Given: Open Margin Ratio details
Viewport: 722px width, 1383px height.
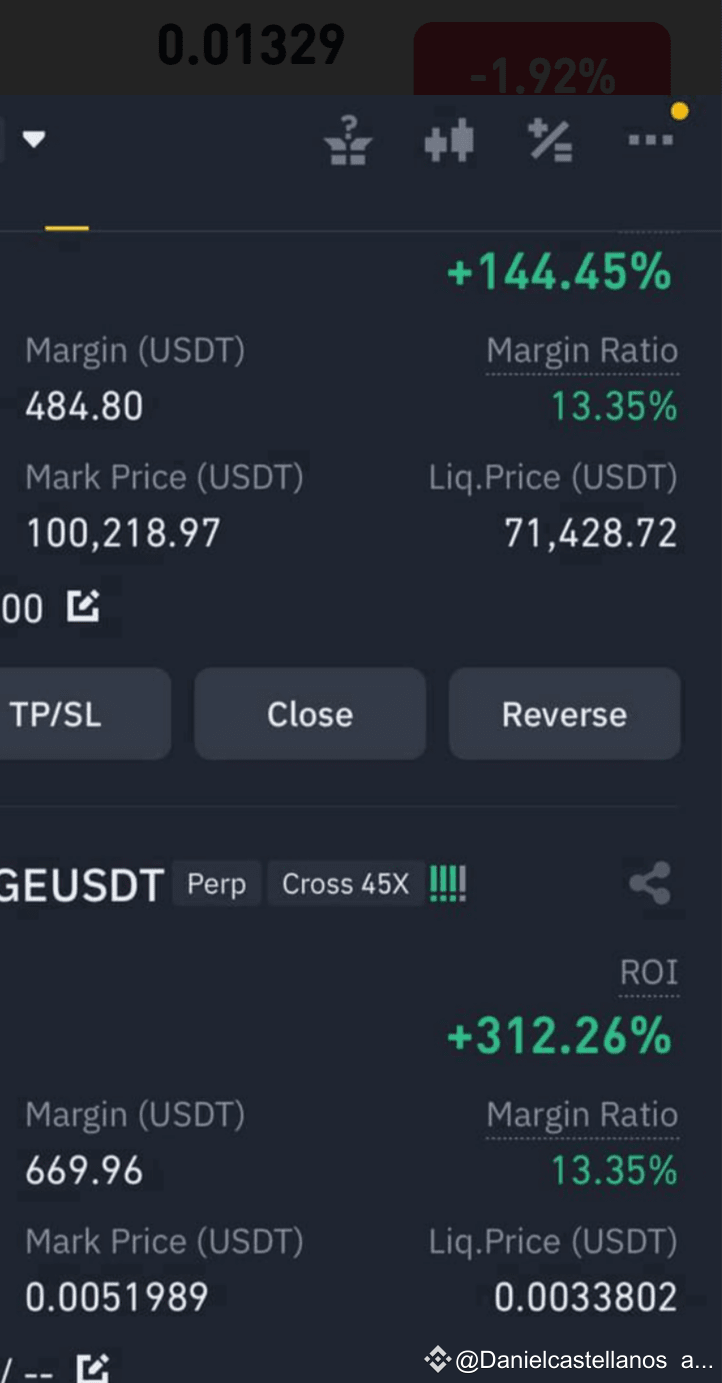Looking at the screenshot, I should tap(582, 350).
